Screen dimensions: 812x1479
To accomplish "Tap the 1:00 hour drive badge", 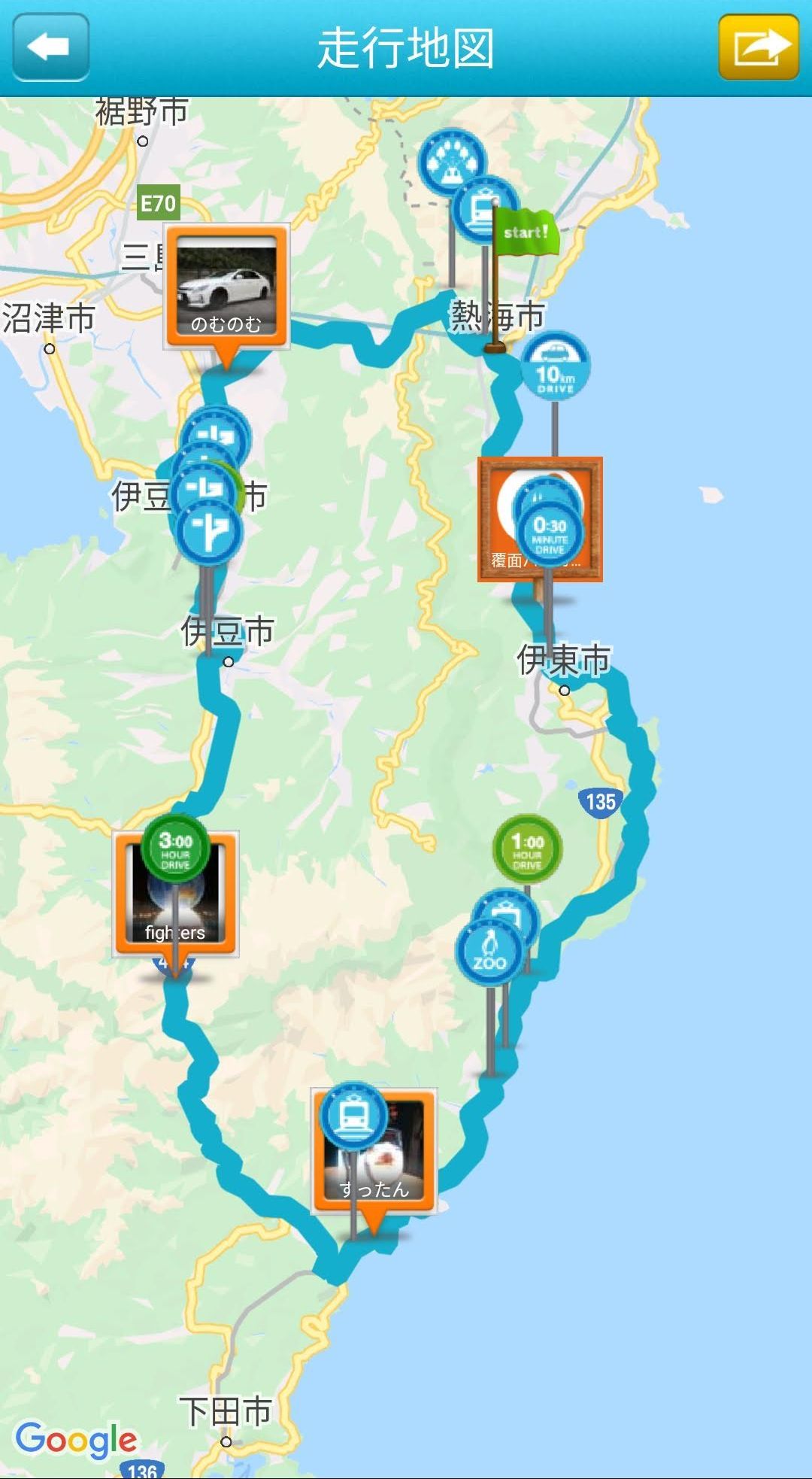I will point(527,849).
